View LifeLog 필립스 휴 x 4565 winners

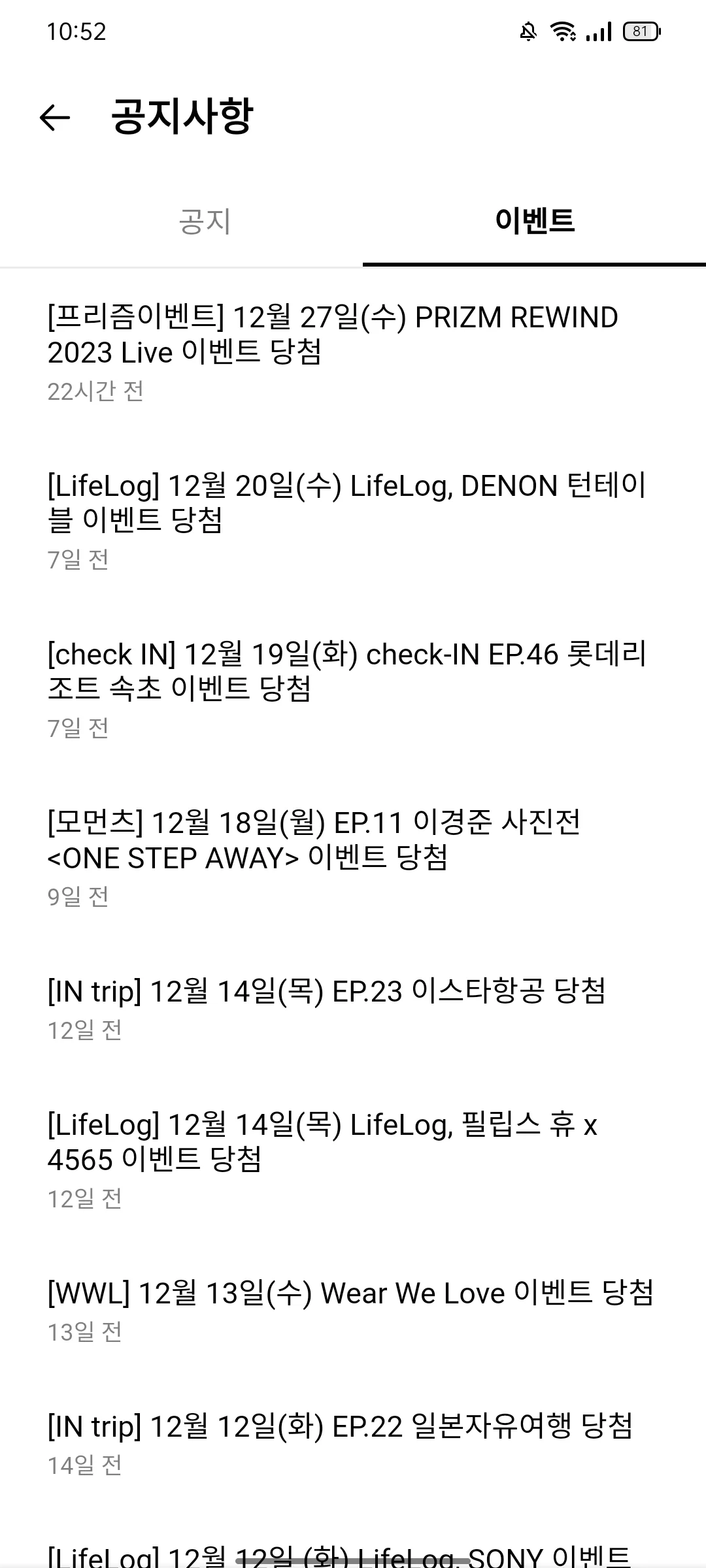point(322,1142)
